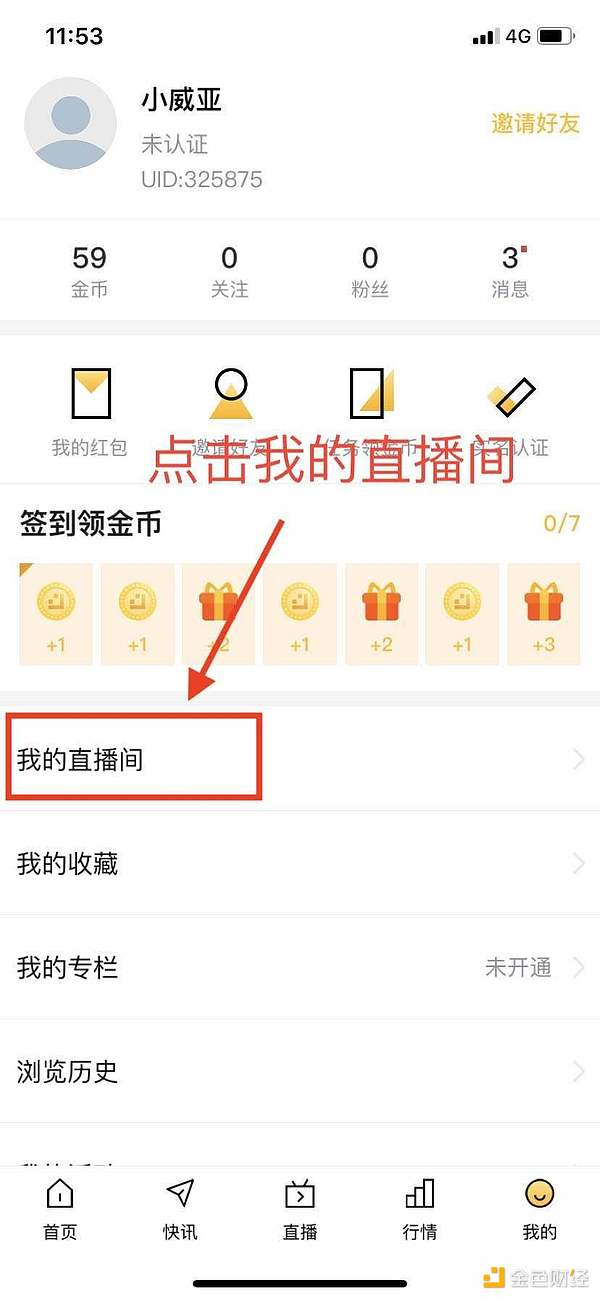The height and width of the screenshot is (1299, 600).
Task: Open the profile avatar
Action: coord(70,123)
